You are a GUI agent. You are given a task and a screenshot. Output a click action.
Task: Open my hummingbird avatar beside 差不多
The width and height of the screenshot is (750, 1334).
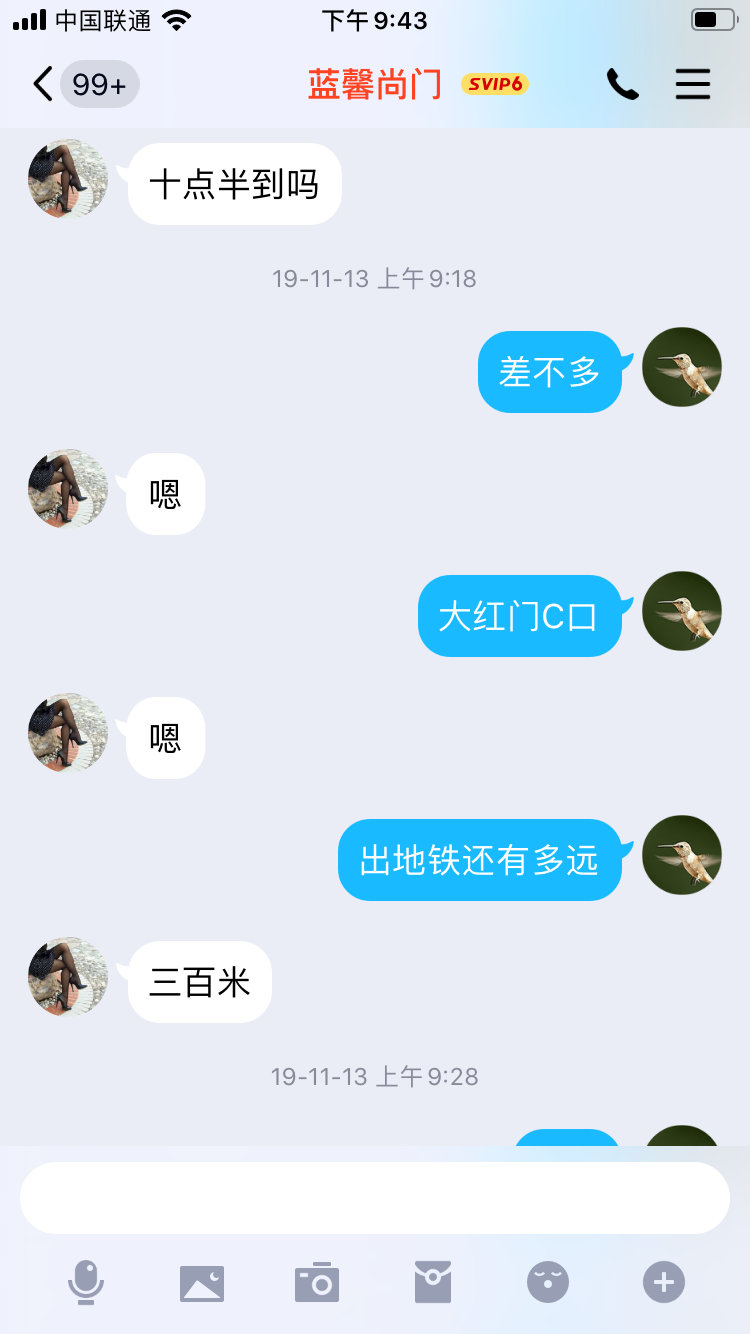(682, 367)
